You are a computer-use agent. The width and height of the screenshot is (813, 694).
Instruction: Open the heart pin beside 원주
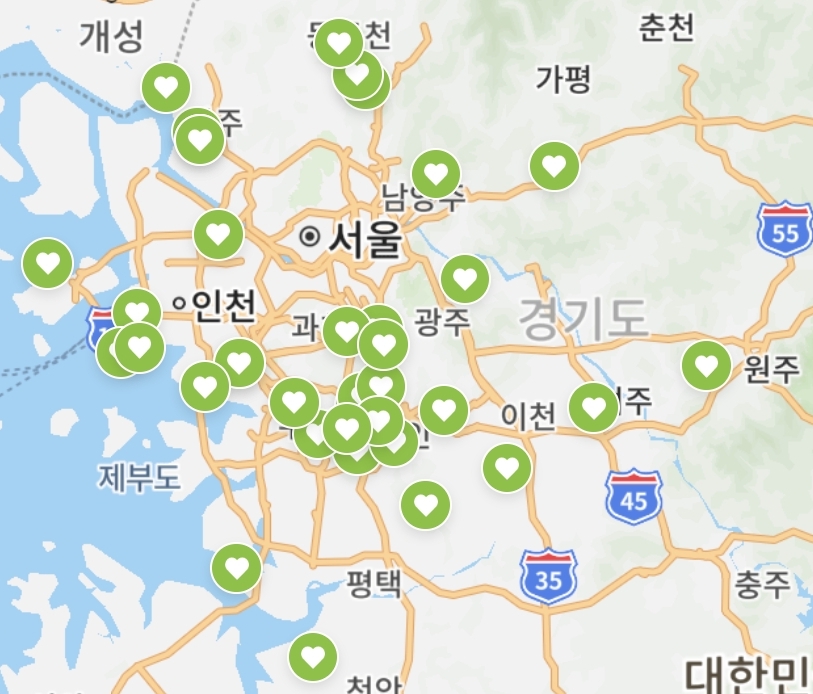(x=707, y=365)
